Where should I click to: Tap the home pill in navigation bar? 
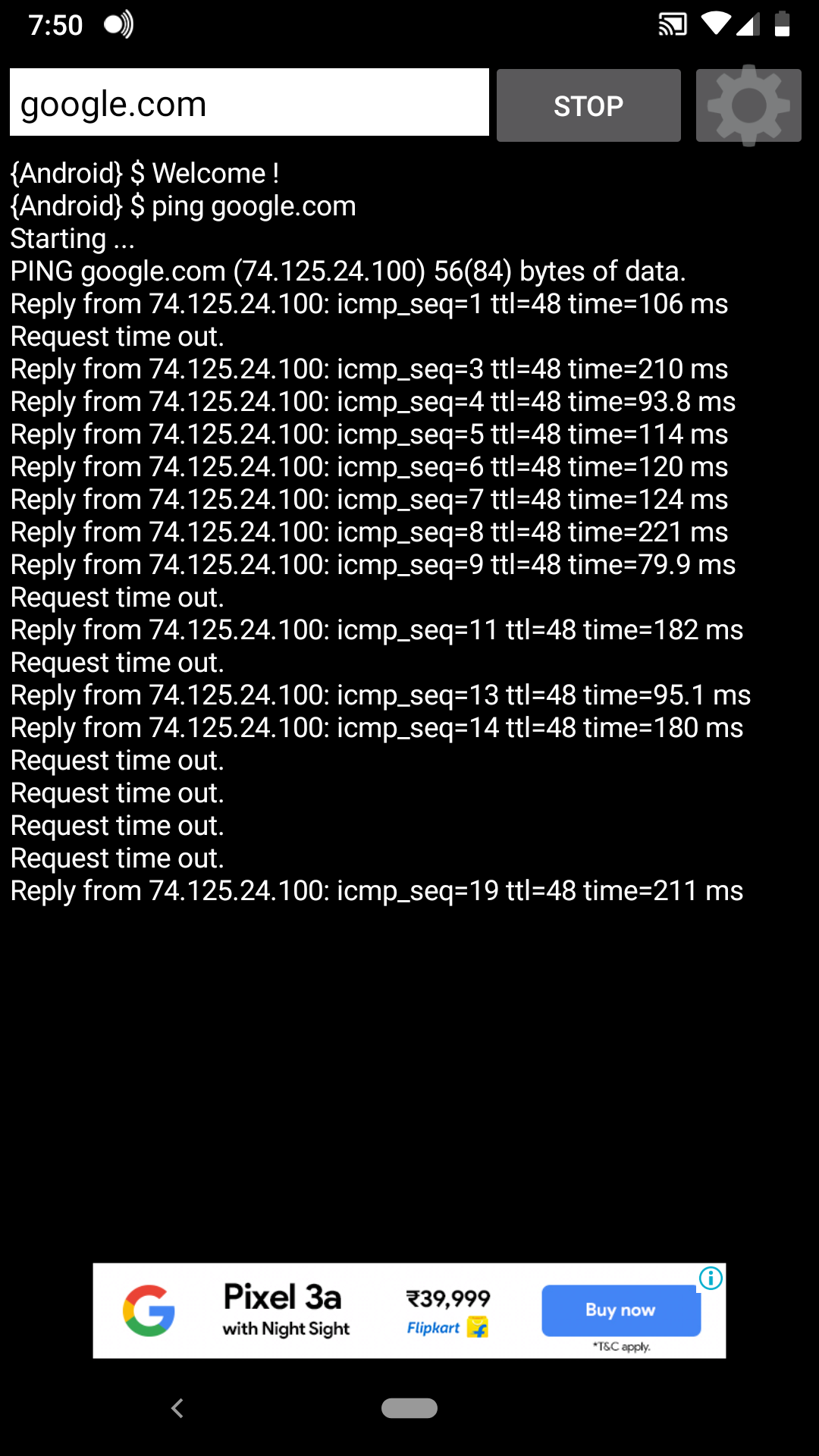point(409,1408)
